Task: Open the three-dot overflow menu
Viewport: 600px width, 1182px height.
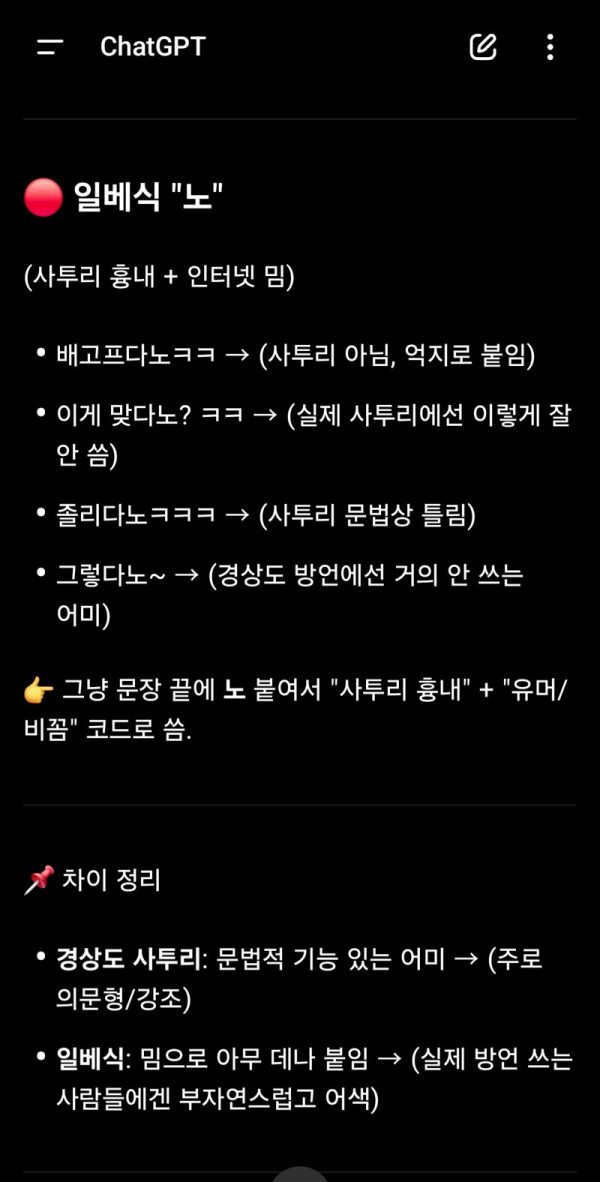Action: point(550,47)
